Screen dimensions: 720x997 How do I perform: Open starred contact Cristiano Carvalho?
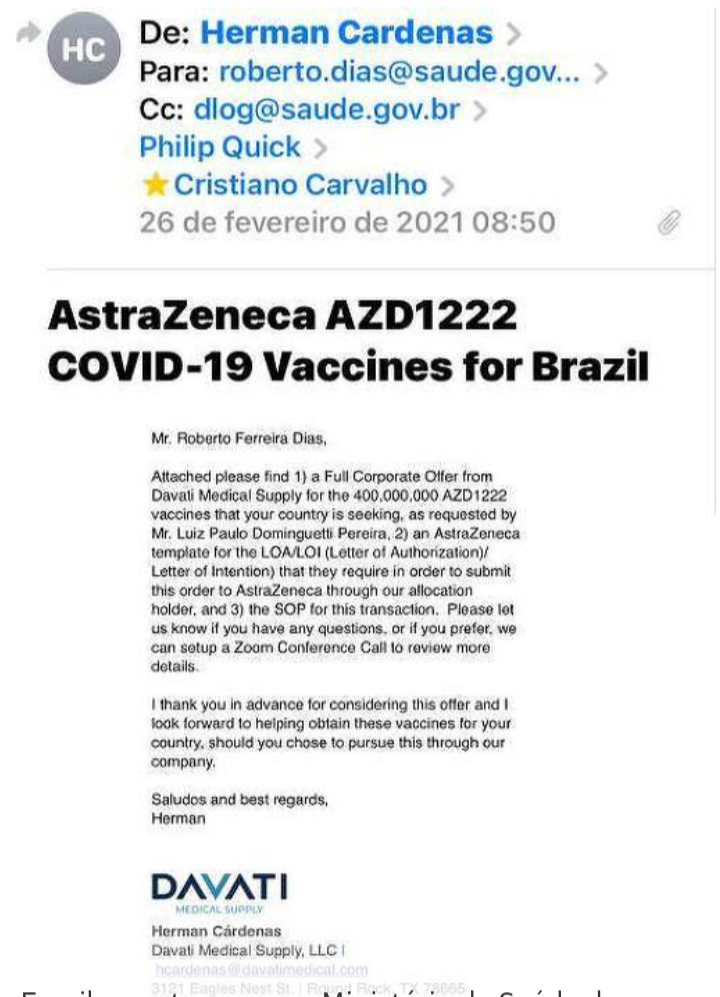pyautogui.click(x=300, y=185)
